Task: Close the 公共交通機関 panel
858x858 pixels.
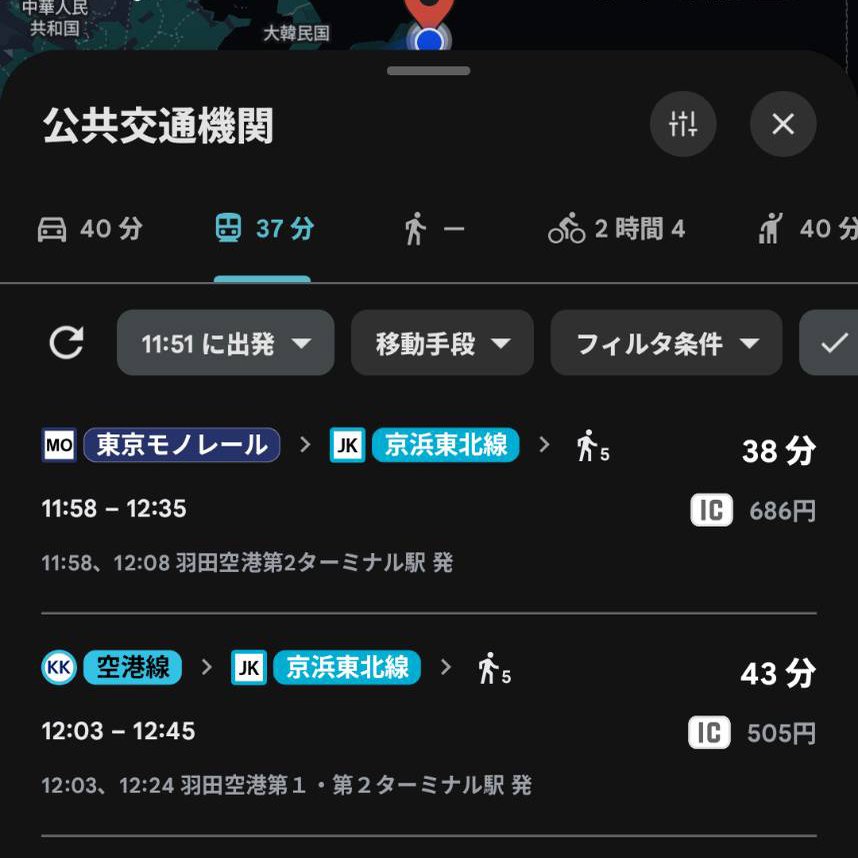Action: point(783,124)
